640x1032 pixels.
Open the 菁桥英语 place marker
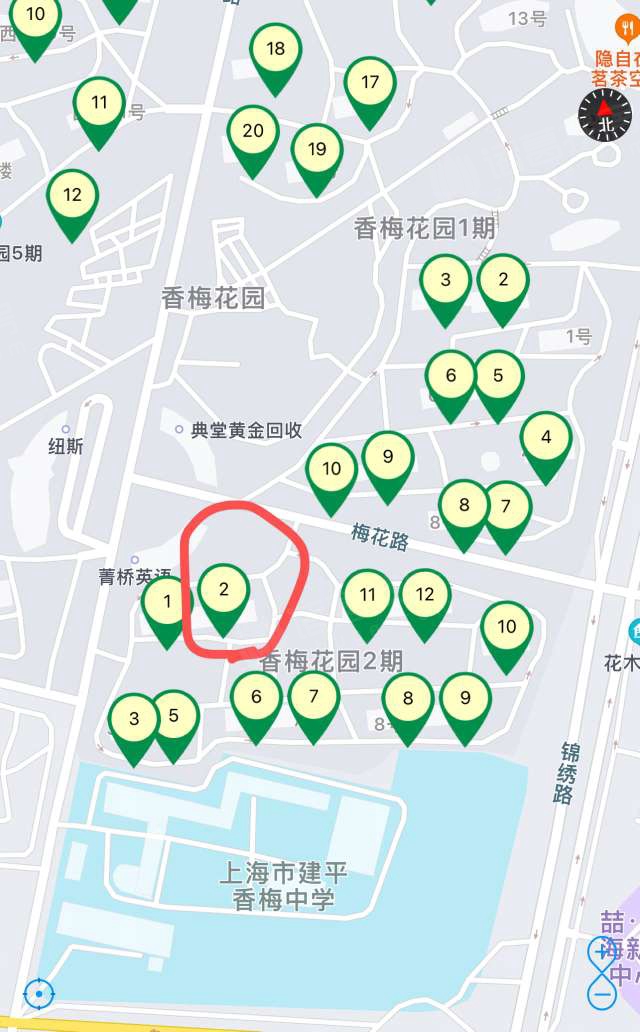point(135,571)
